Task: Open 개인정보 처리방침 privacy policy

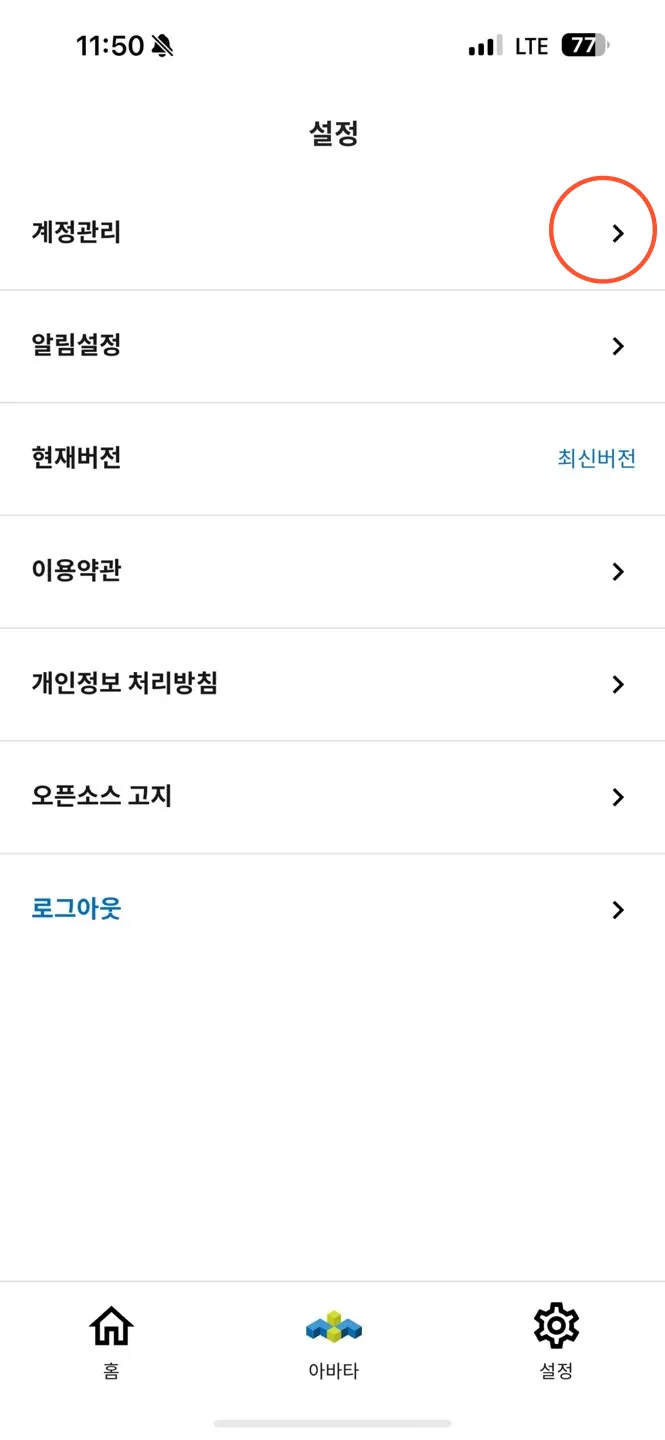Action: pos(332,684)
